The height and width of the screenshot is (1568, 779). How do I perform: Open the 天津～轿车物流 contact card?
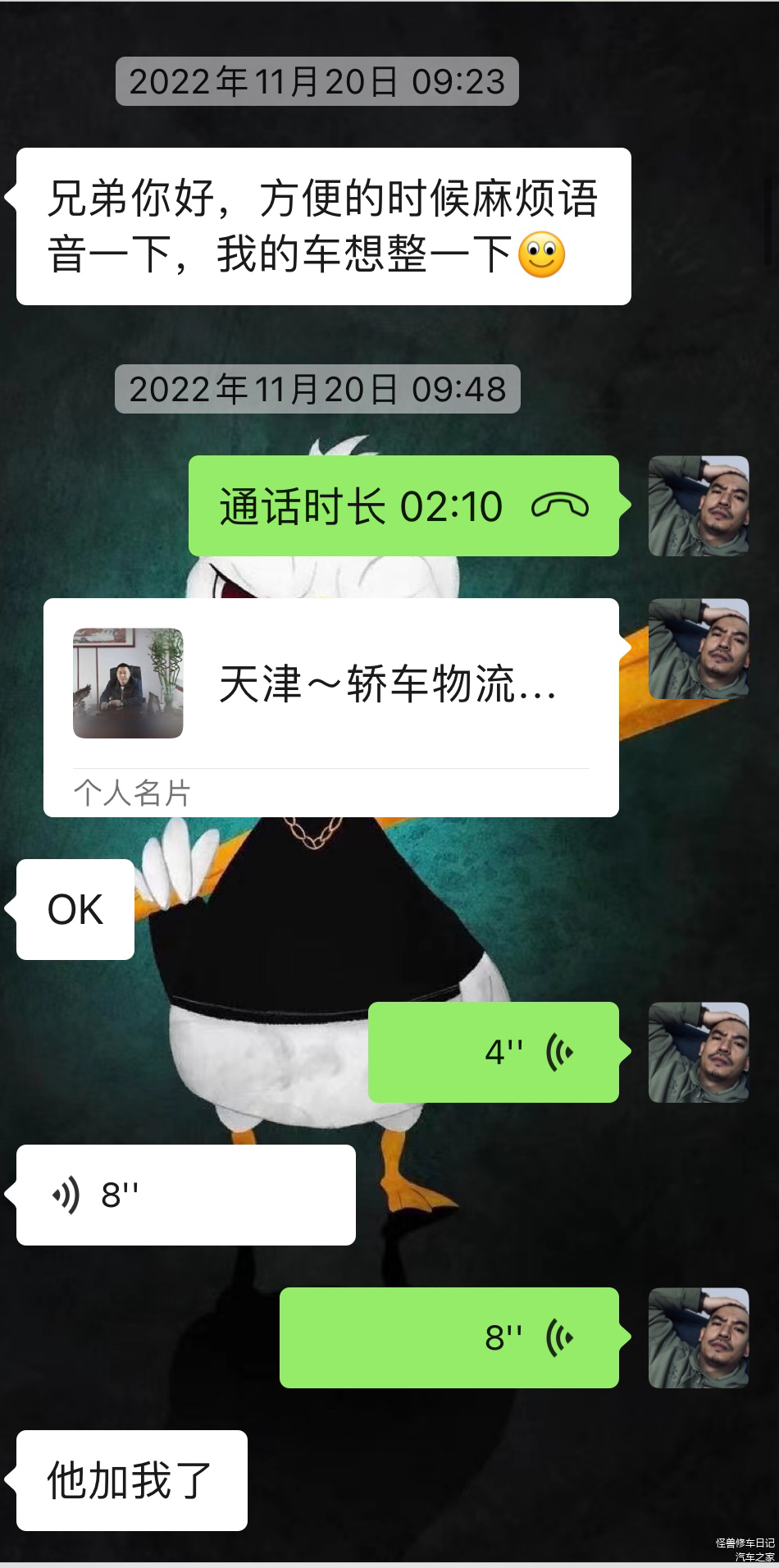[330, 706]
